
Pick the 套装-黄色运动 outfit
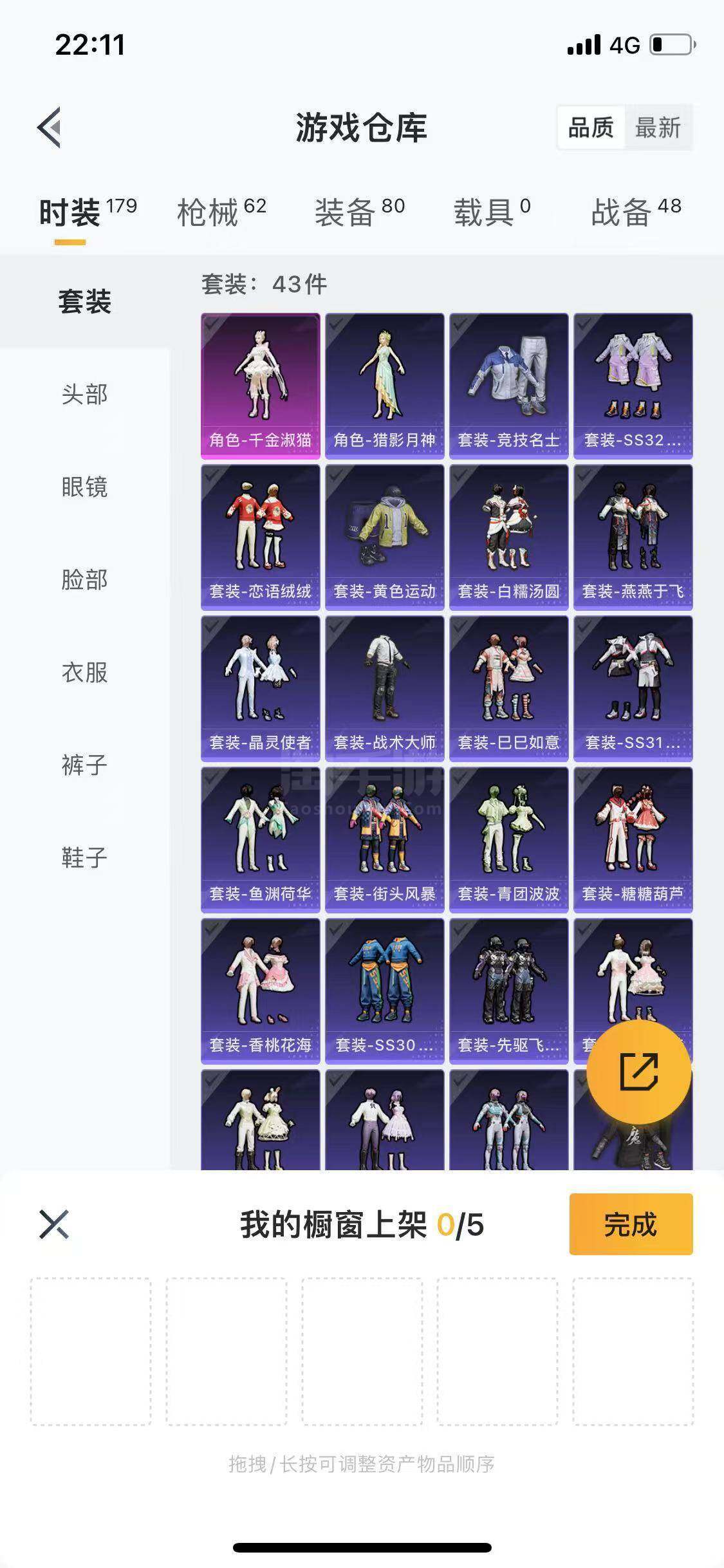coord(384,537)
